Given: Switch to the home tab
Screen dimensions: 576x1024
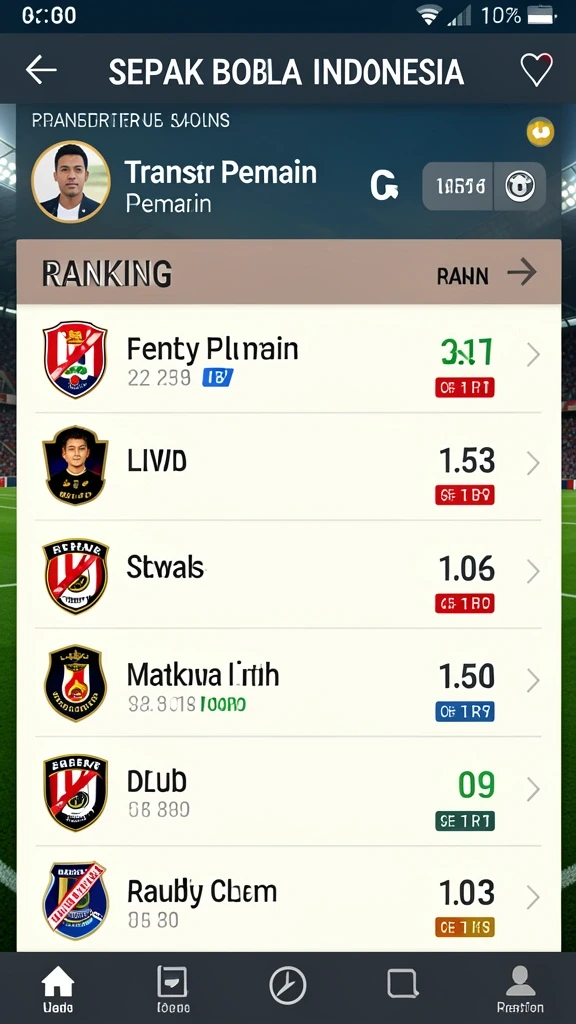Looking at the screenshot, I should [58, 988].
